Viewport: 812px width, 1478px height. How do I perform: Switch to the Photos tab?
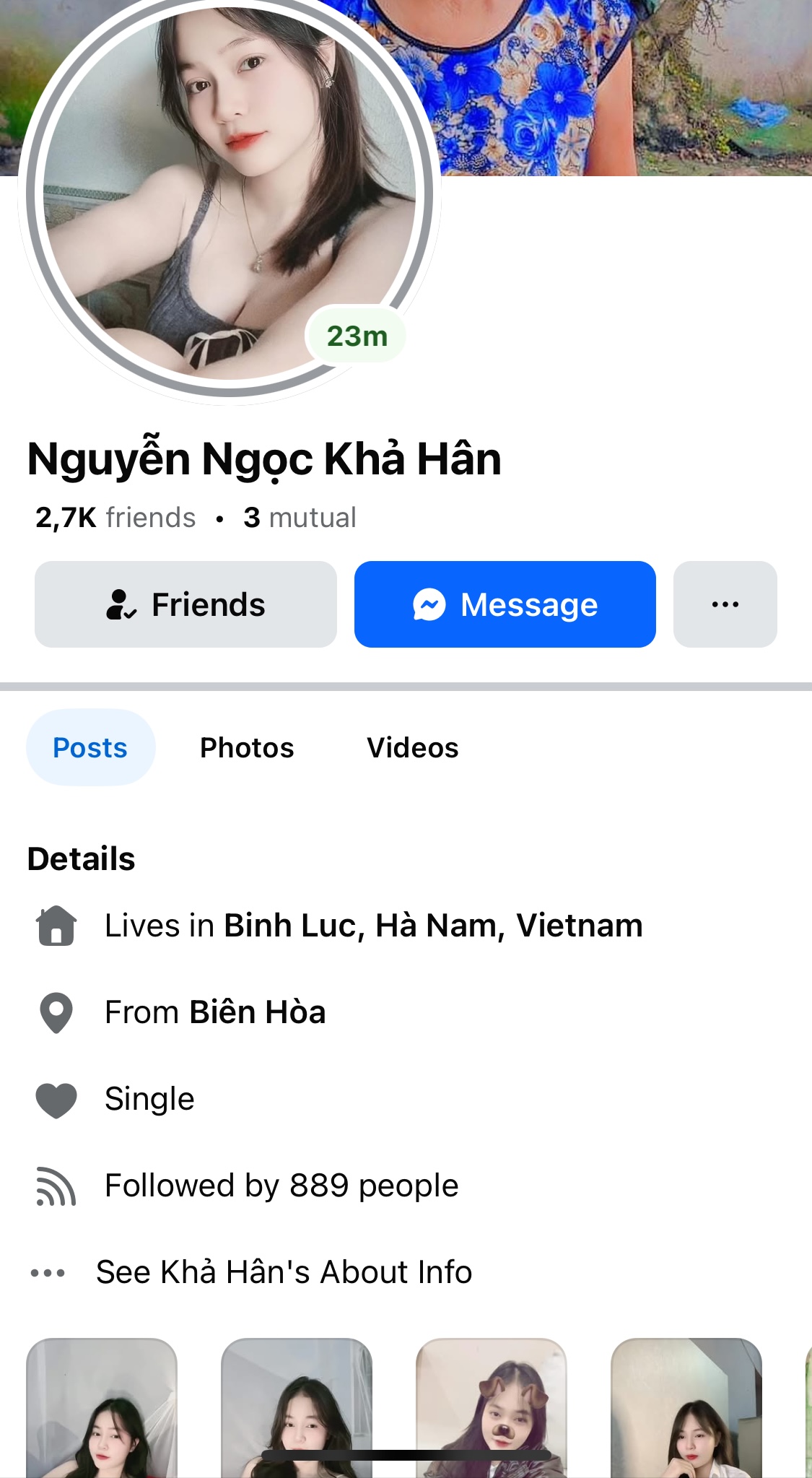247,747
